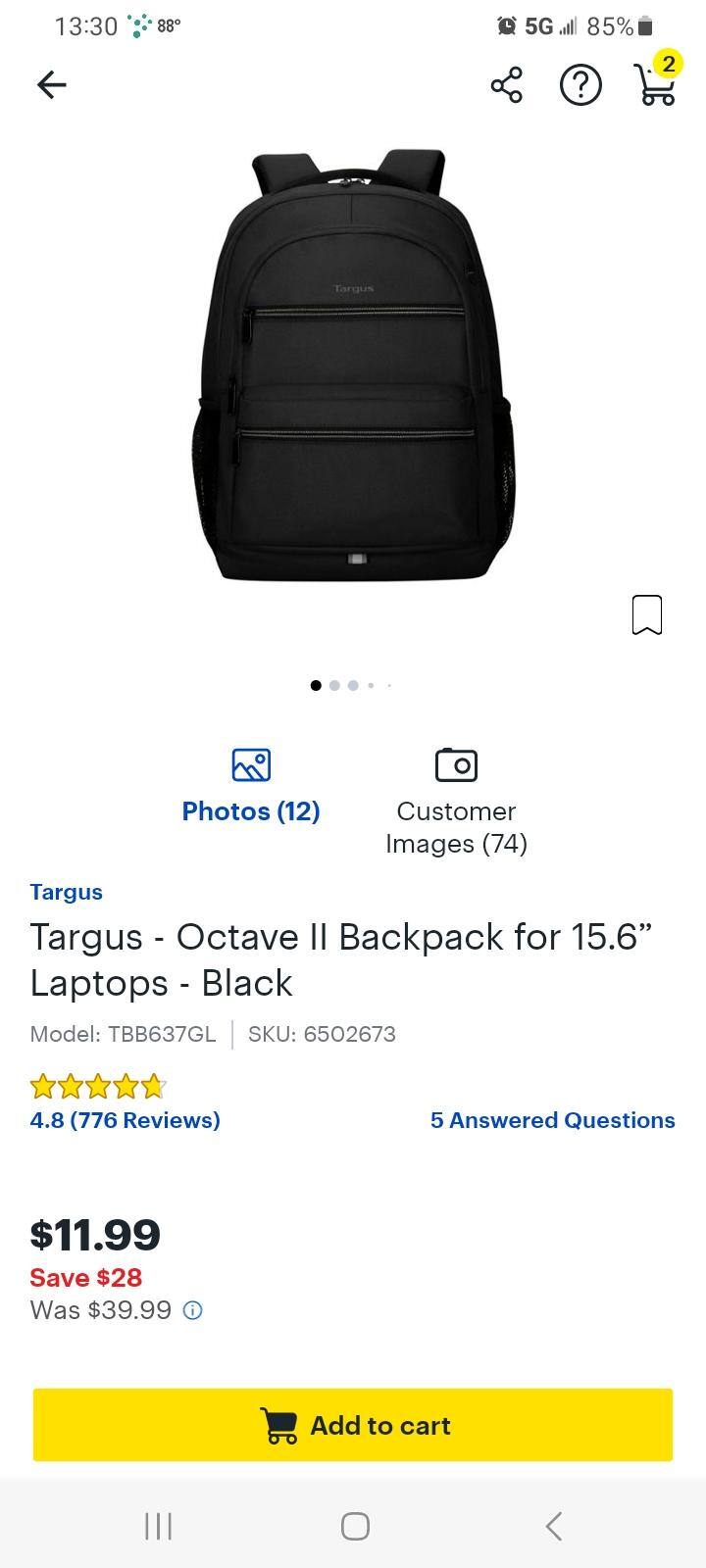Open the Targus brand link

[67, 892]
